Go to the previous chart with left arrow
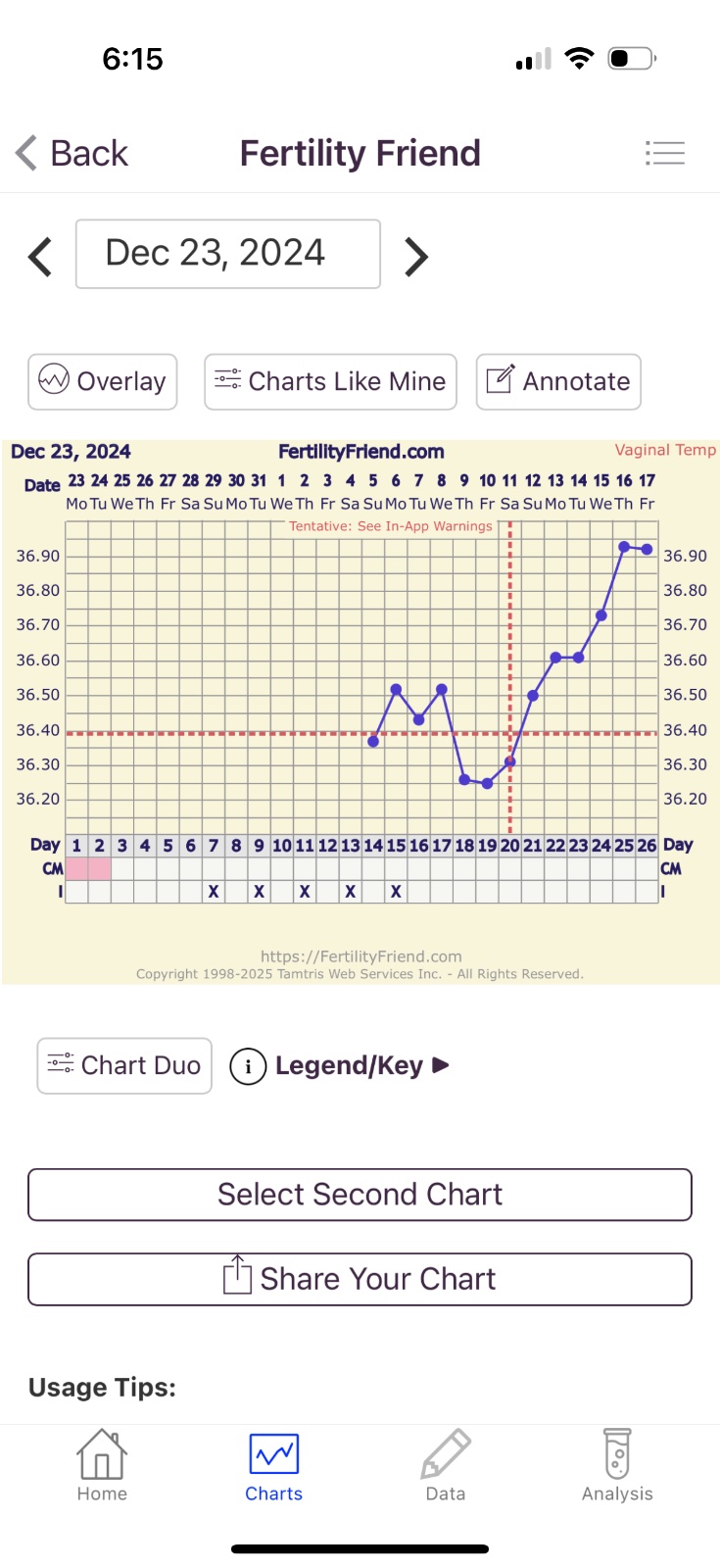The width and height of the screenshot is (720, 1568). click(x=40, y=257)
